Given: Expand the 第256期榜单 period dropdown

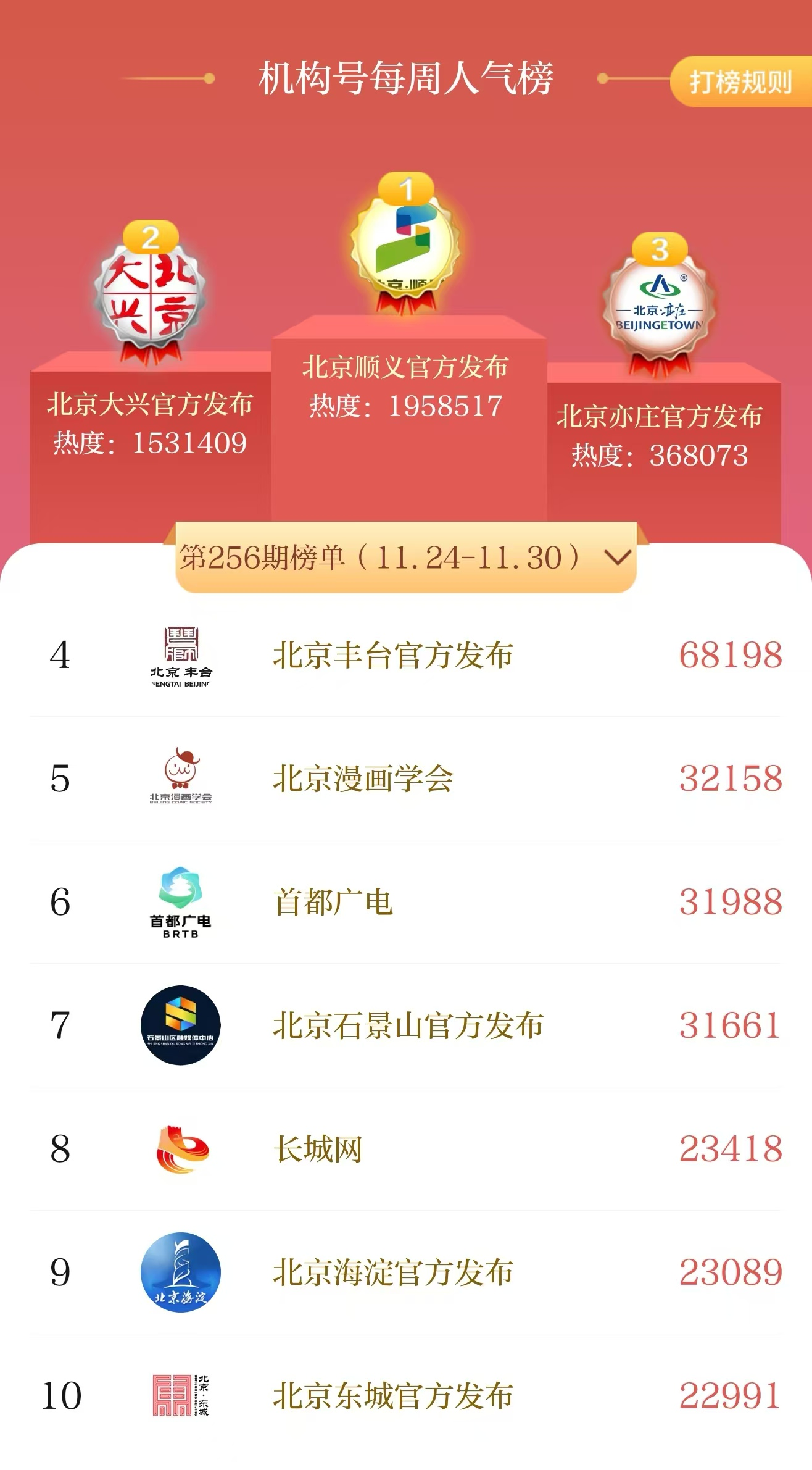Looking at the screenshot, I should click(405, 558).
